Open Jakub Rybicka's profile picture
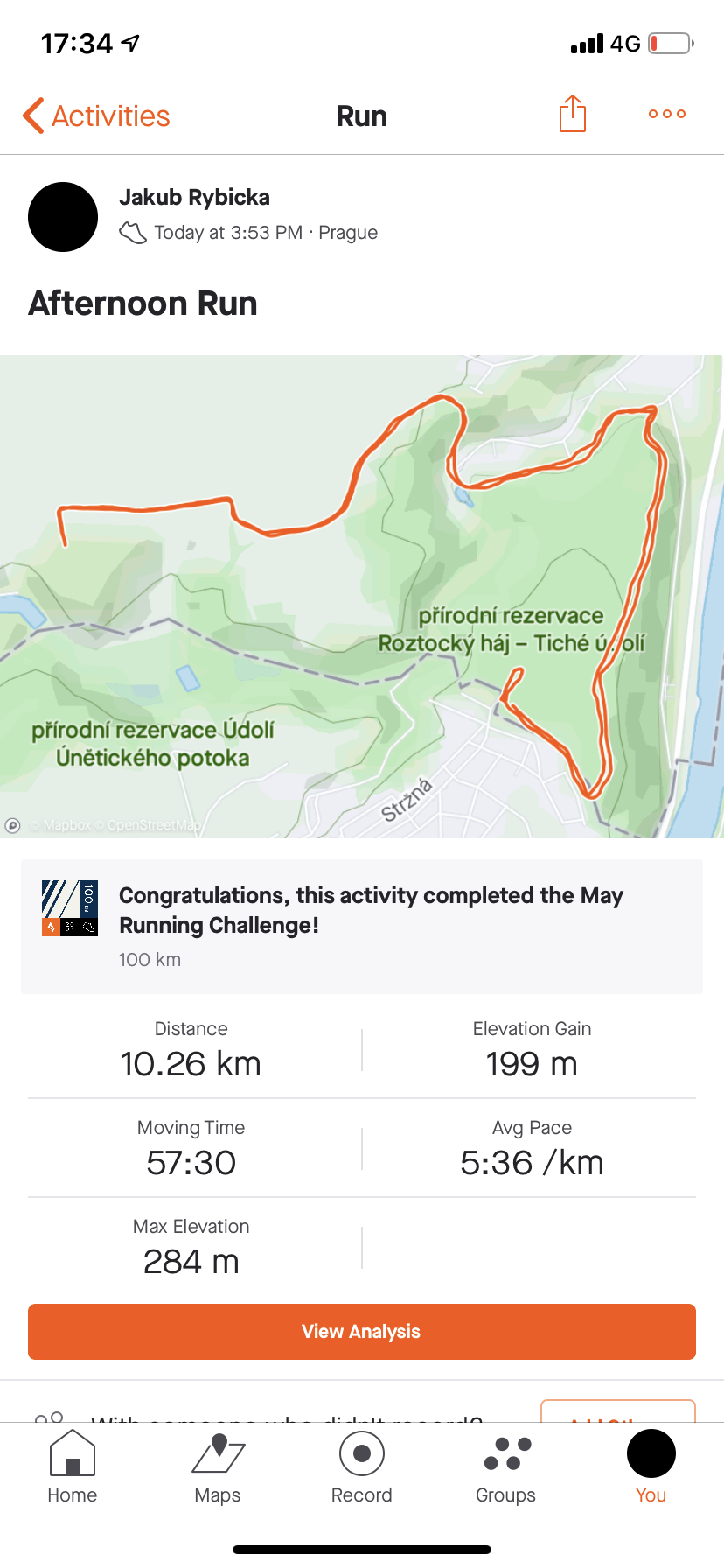 click(63, 217)
